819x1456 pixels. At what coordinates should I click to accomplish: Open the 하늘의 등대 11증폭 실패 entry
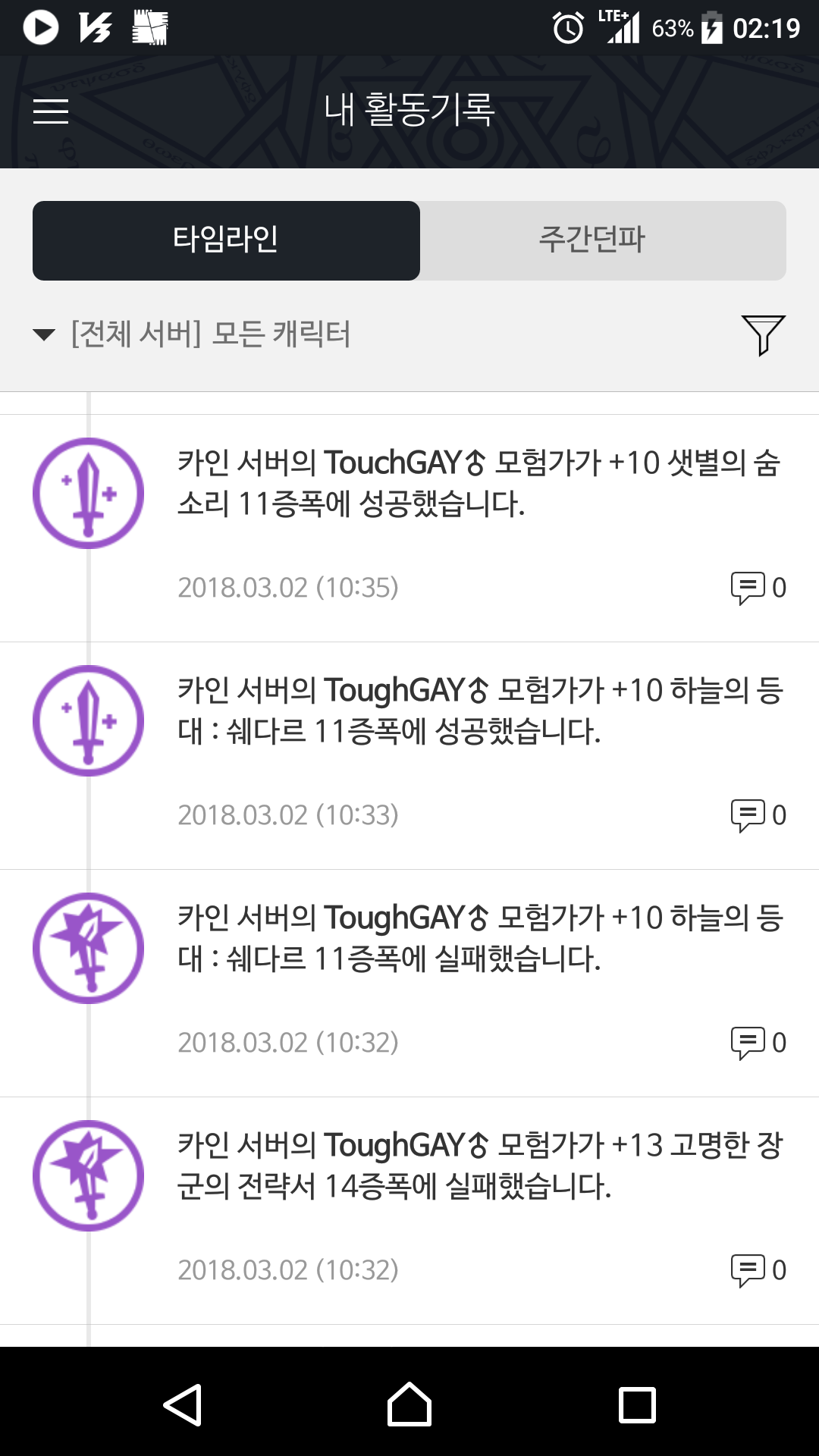[x=409, y=984]
